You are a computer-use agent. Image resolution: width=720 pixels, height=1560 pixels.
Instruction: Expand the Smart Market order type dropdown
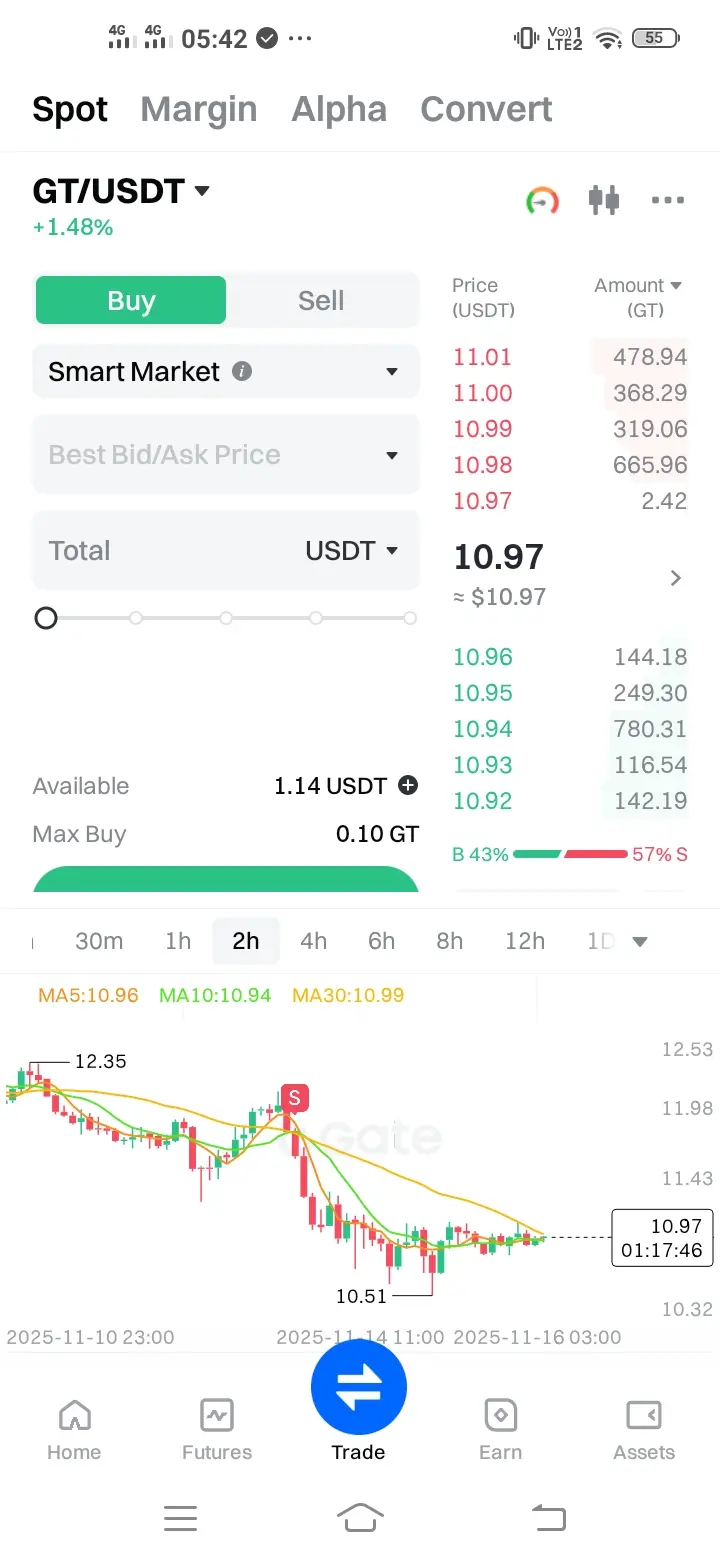click(x=225, y=372)
